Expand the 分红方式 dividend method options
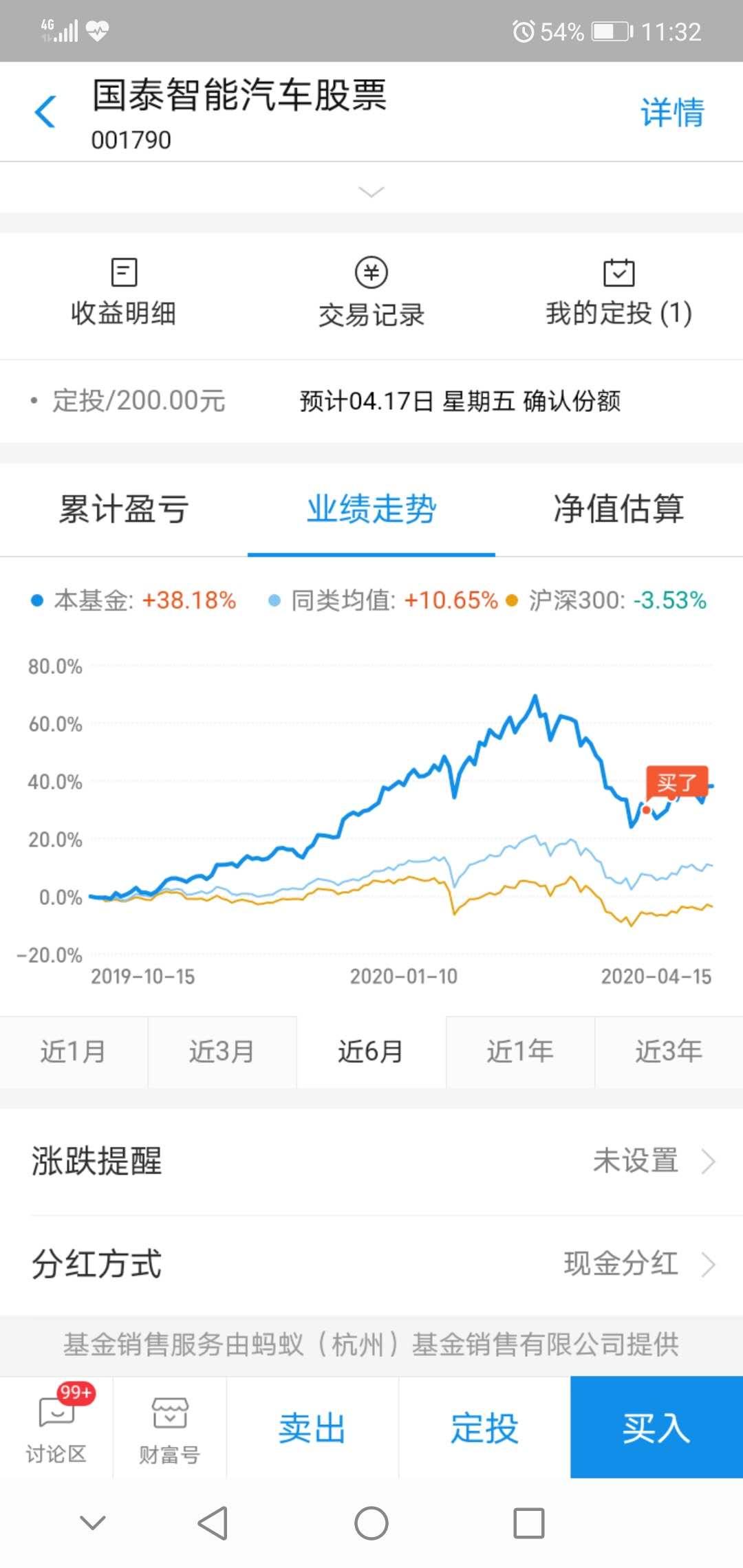The height and width of the screenshot is (1568, 743). (x=371, y=1264)
